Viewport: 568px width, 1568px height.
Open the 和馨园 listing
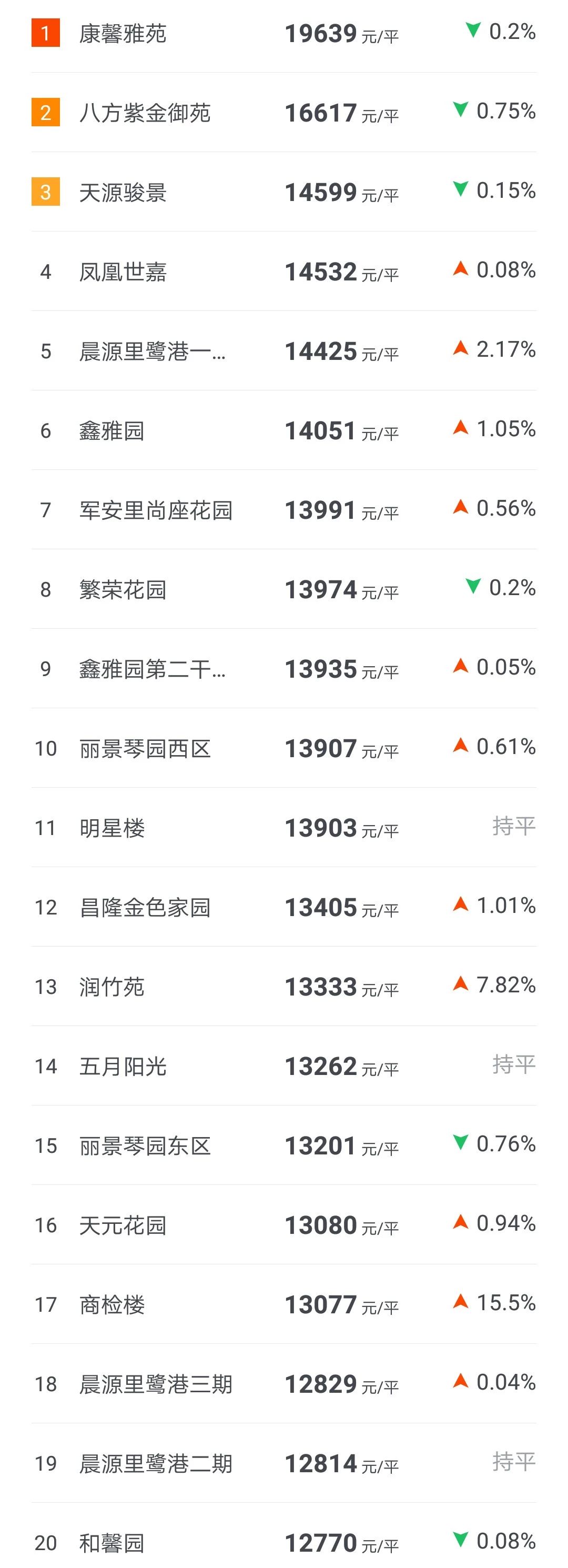pyautogui.click(x=112, y=1543)
